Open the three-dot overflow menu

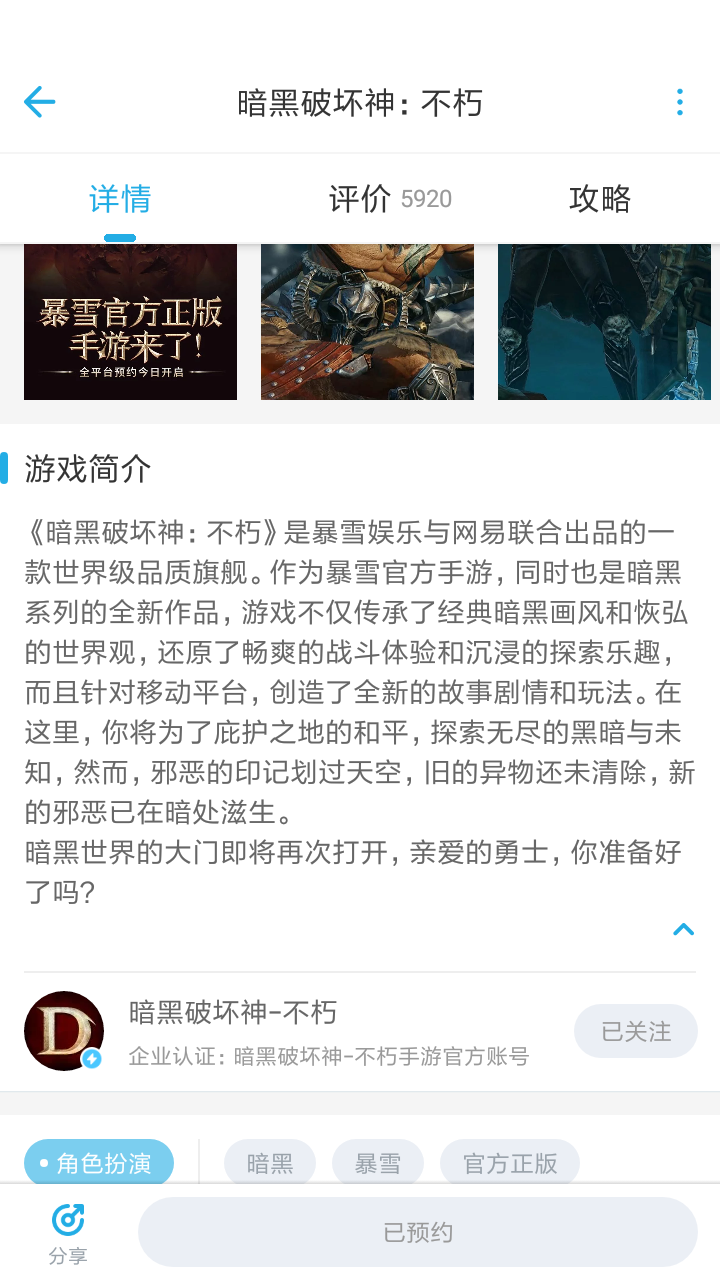(680, 102)
